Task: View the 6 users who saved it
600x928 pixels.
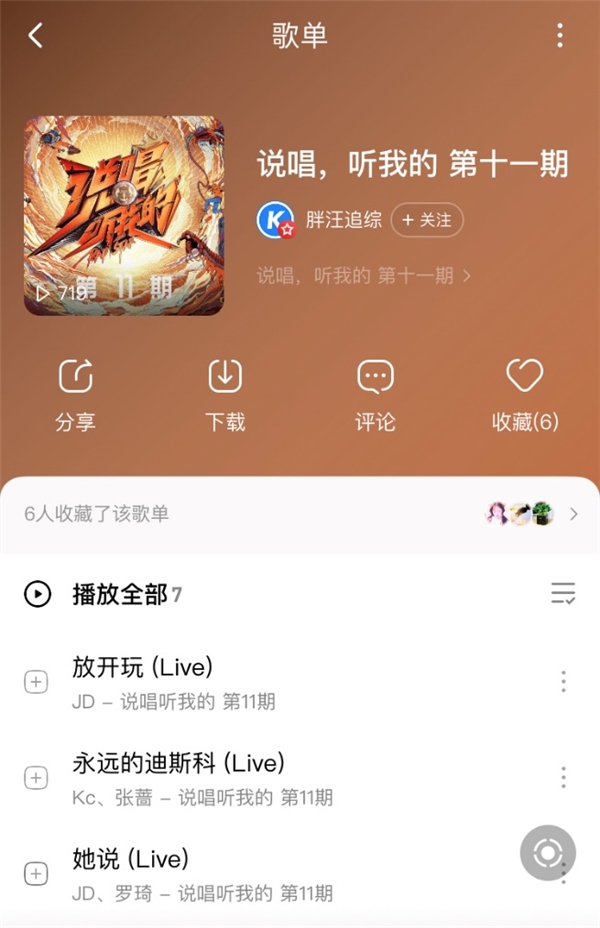Action: pyautogui.click(x=300, y=514)
